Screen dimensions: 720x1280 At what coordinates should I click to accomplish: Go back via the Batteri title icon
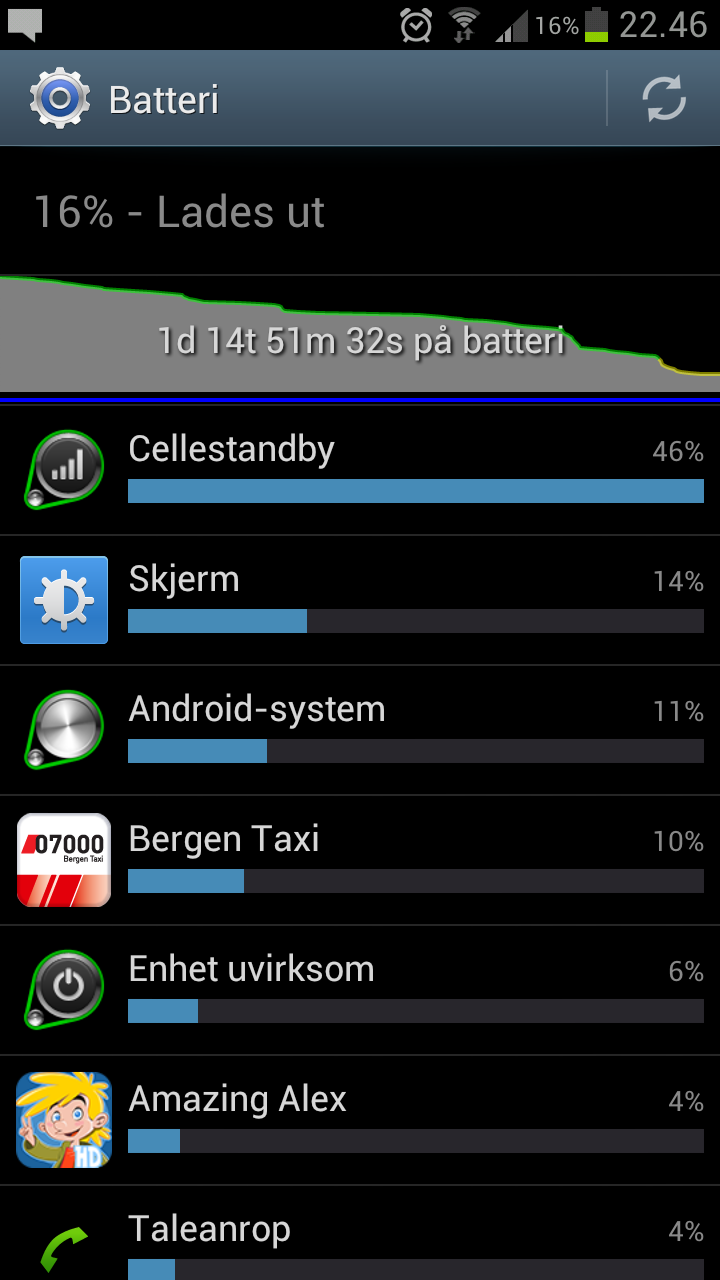[58, 99]
